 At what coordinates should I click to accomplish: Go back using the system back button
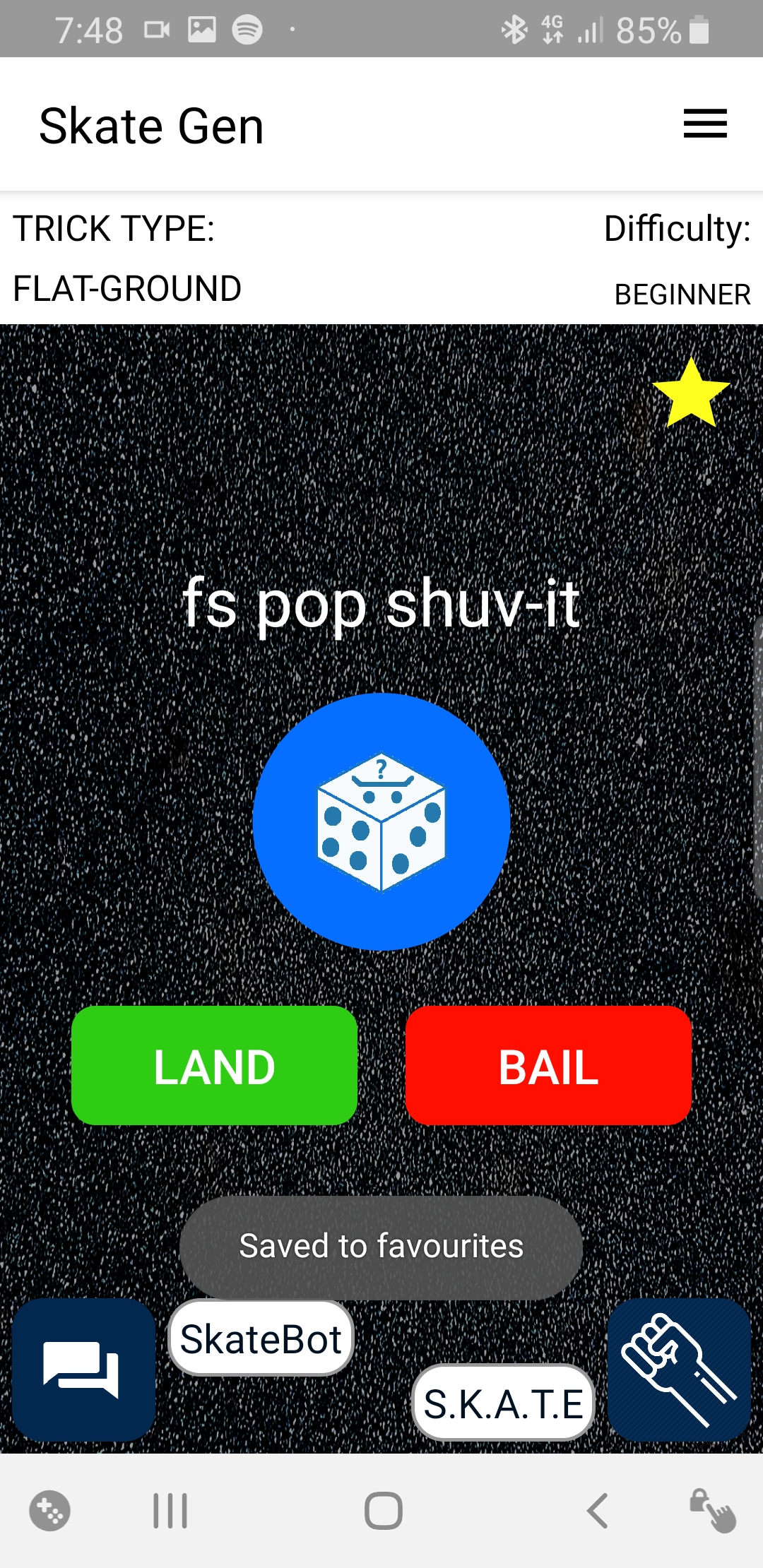[597, 1511]
